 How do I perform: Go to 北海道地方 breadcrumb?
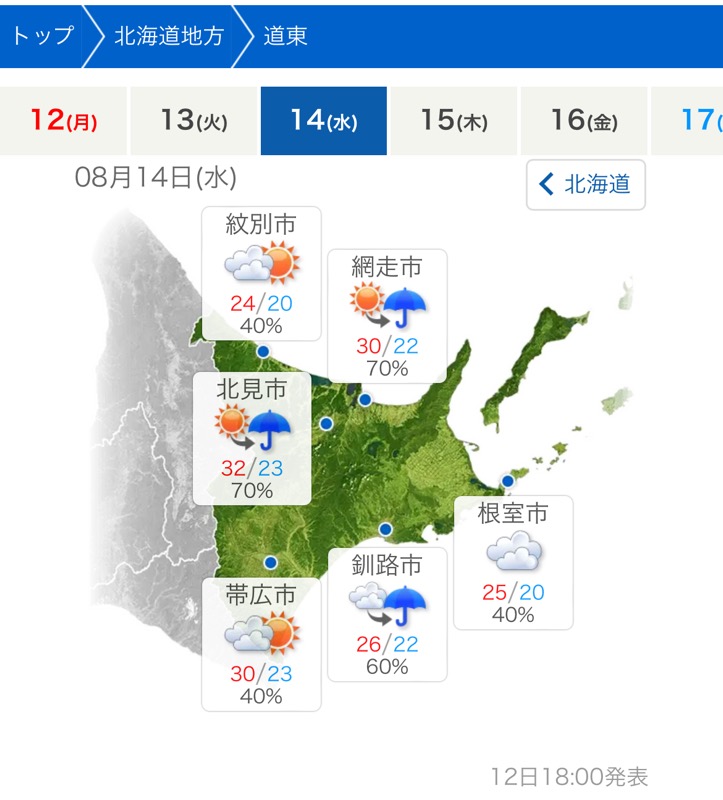coord(167,36)
